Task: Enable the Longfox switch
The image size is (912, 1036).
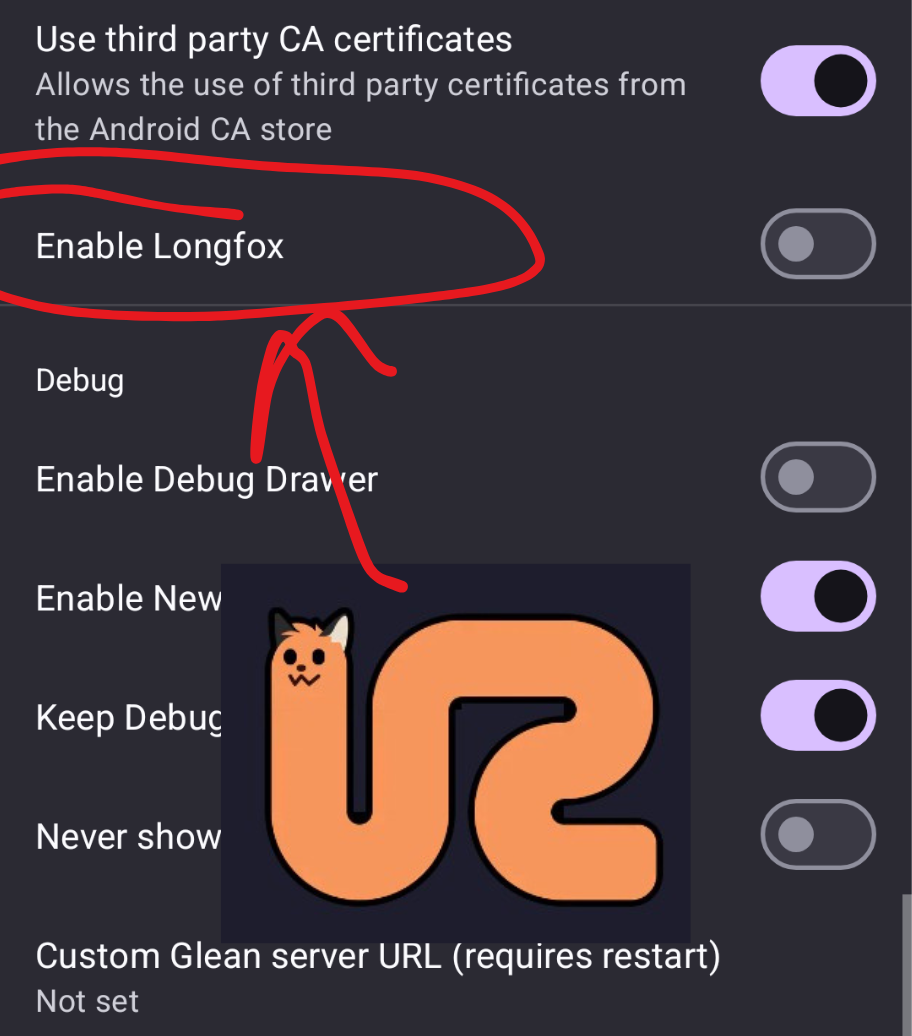Action: coord(817,244)
